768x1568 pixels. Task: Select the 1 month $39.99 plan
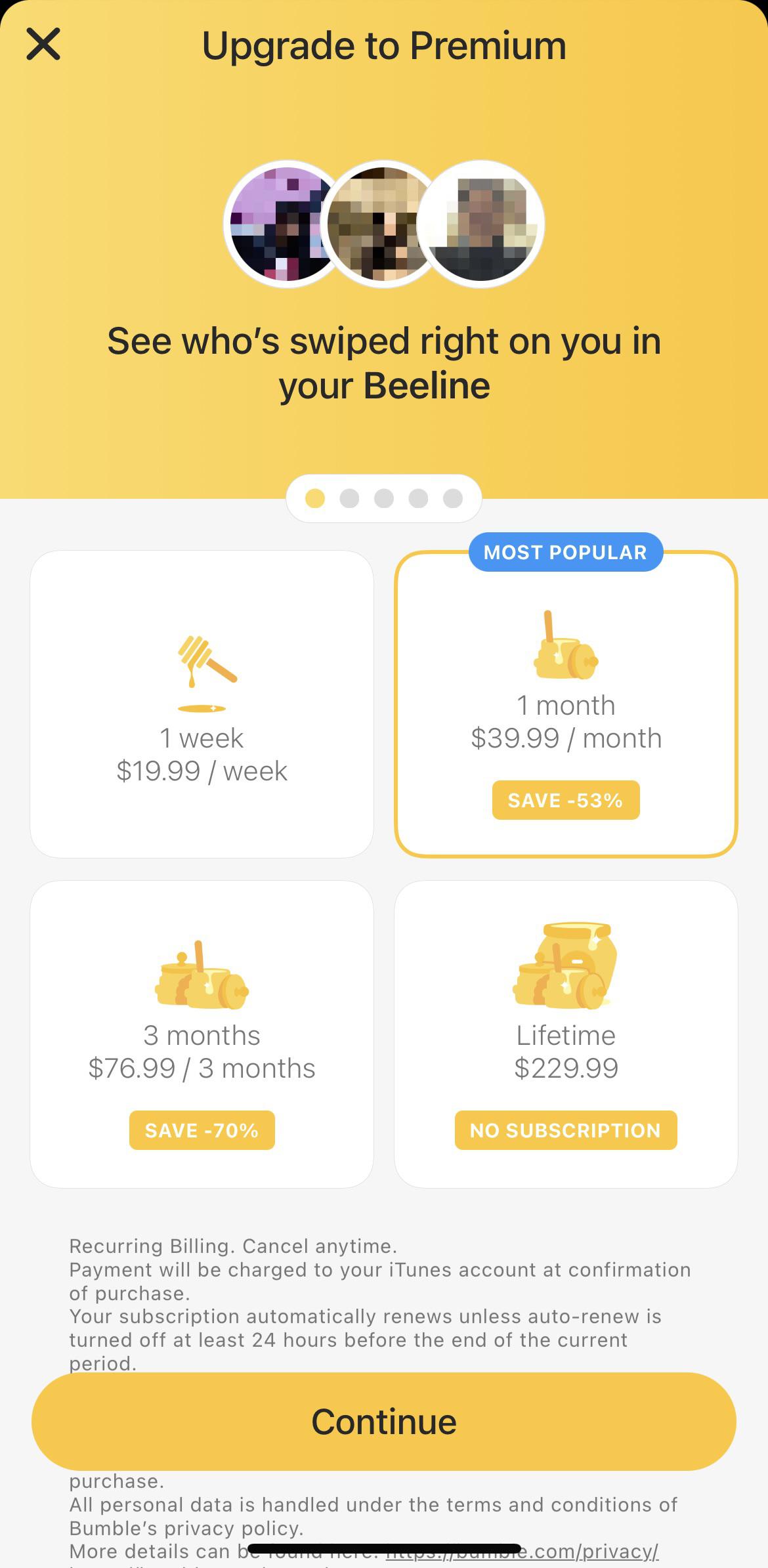coord(566,706)
